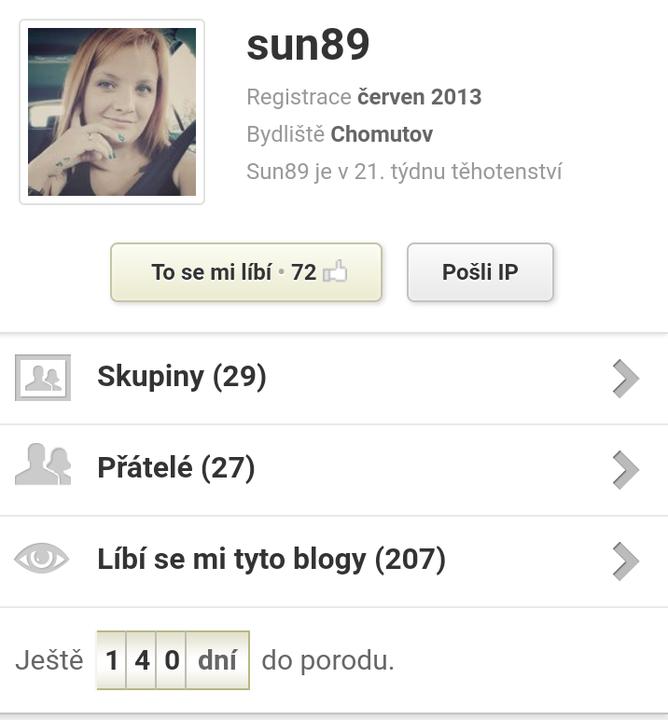Enlarge sun89's profile photo
The image size is (668, 720).
(112, 112)
